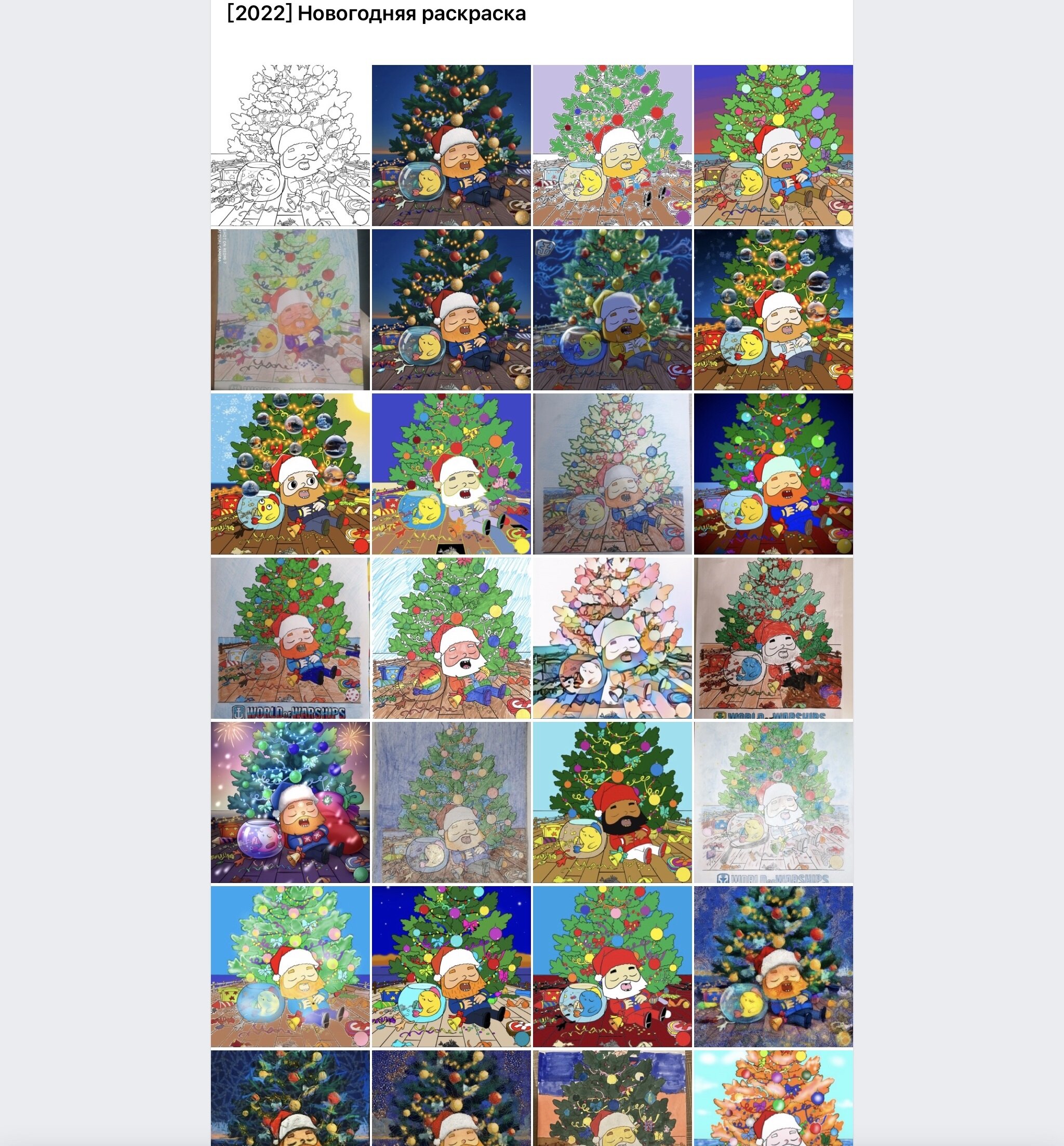Image resolution: width=1064 pixels, height=1146 pixels.
Task: Open the uncolored black-and-white outline picture
Action: tap(290, 145)
